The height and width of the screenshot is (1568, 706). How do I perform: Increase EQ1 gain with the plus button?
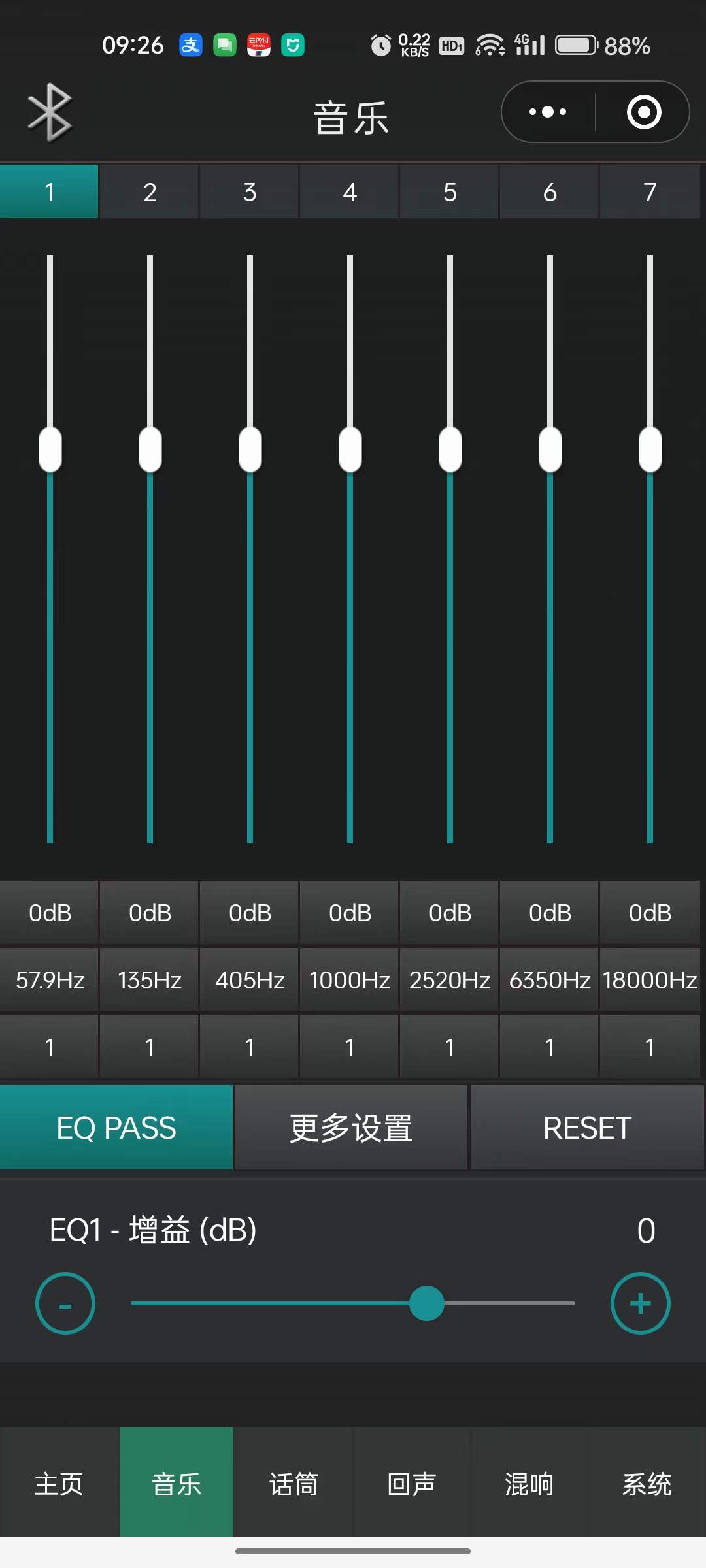641,1303
